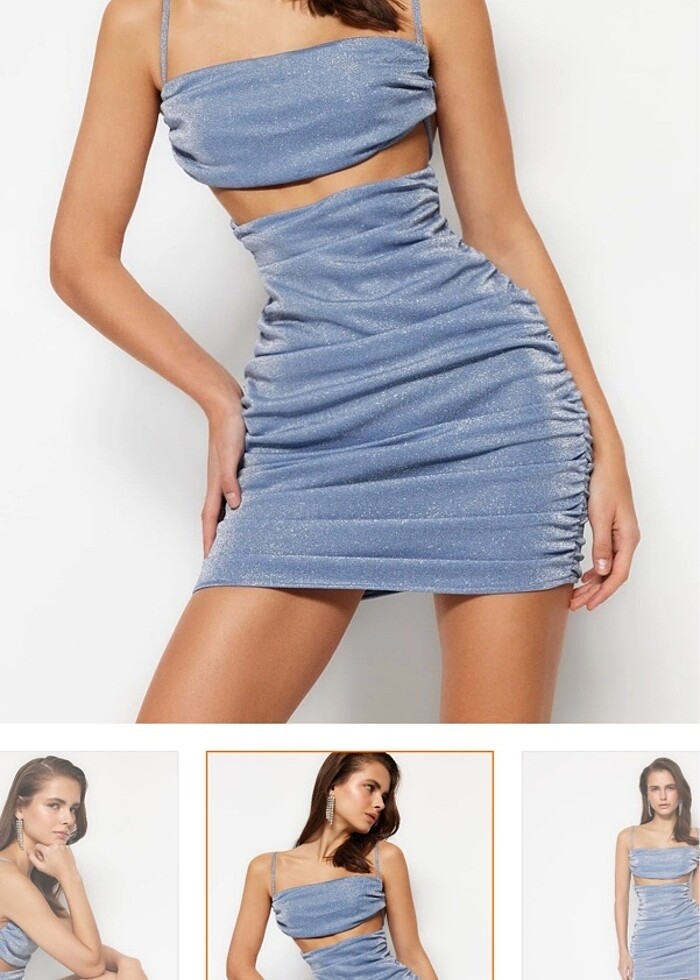This screenshot has width=700, height=980.
Task: Open the main dress photo full screen
Action: tap(350, 360)
